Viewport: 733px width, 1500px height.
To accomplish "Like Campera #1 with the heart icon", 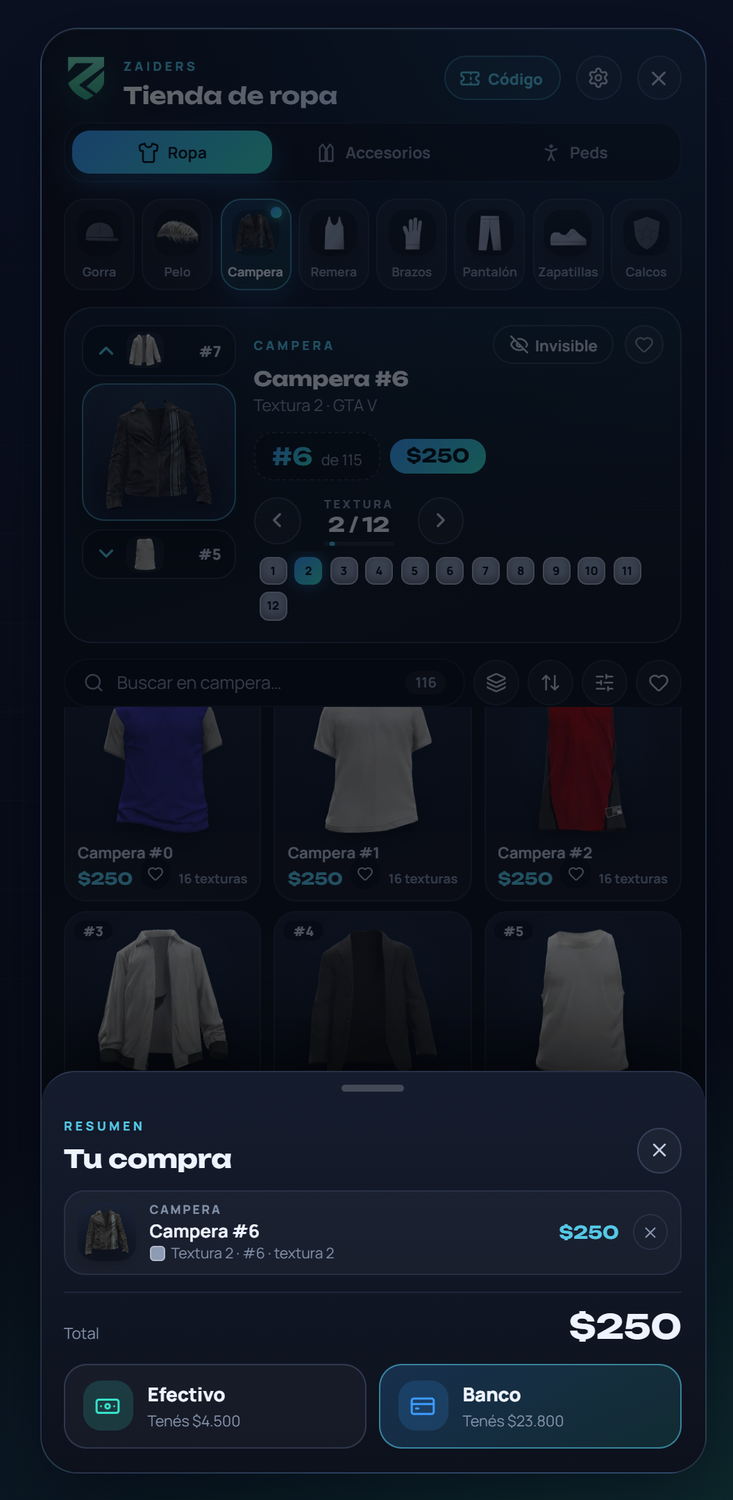I will point(365,874).
